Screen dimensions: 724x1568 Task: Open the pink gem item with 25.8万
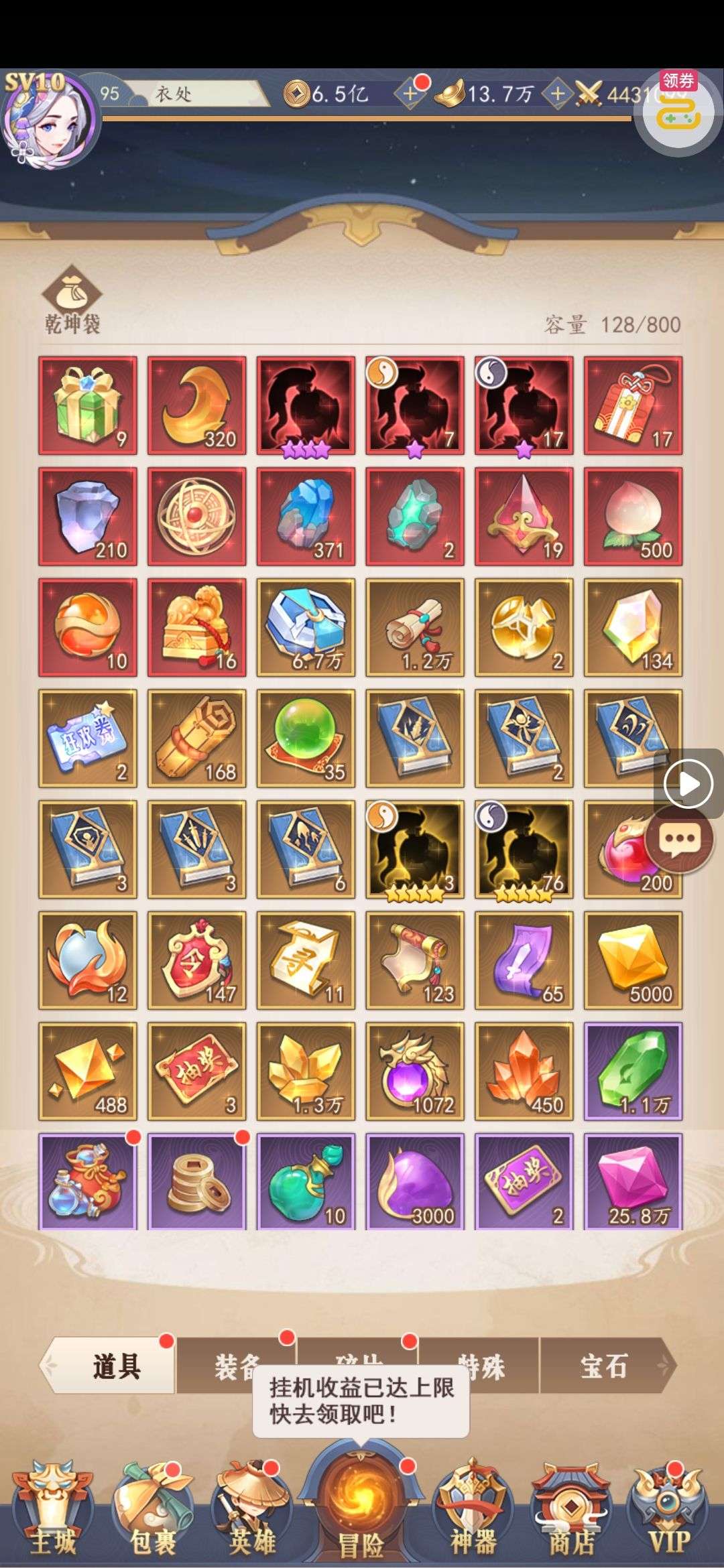pyautogui.click(x=633, y=1182)
